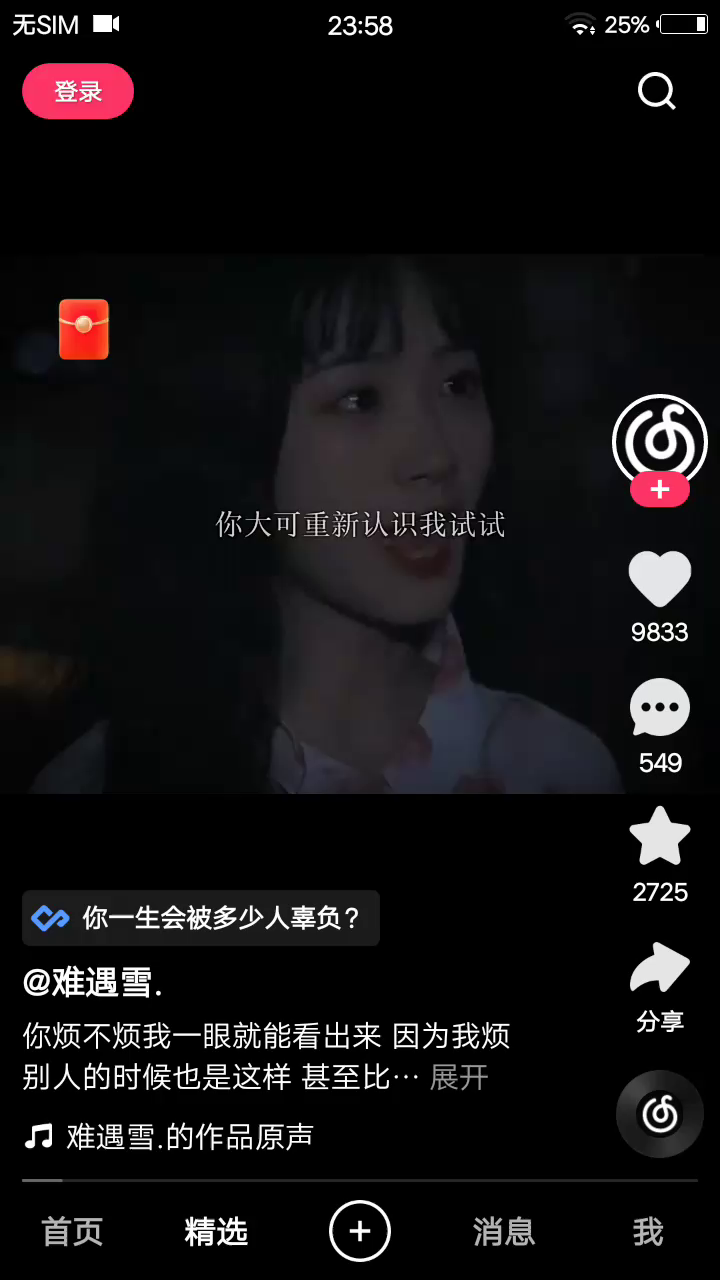Open the 我 profile tab
Screen dimensions: 720x1280
tap(648, 1232)
